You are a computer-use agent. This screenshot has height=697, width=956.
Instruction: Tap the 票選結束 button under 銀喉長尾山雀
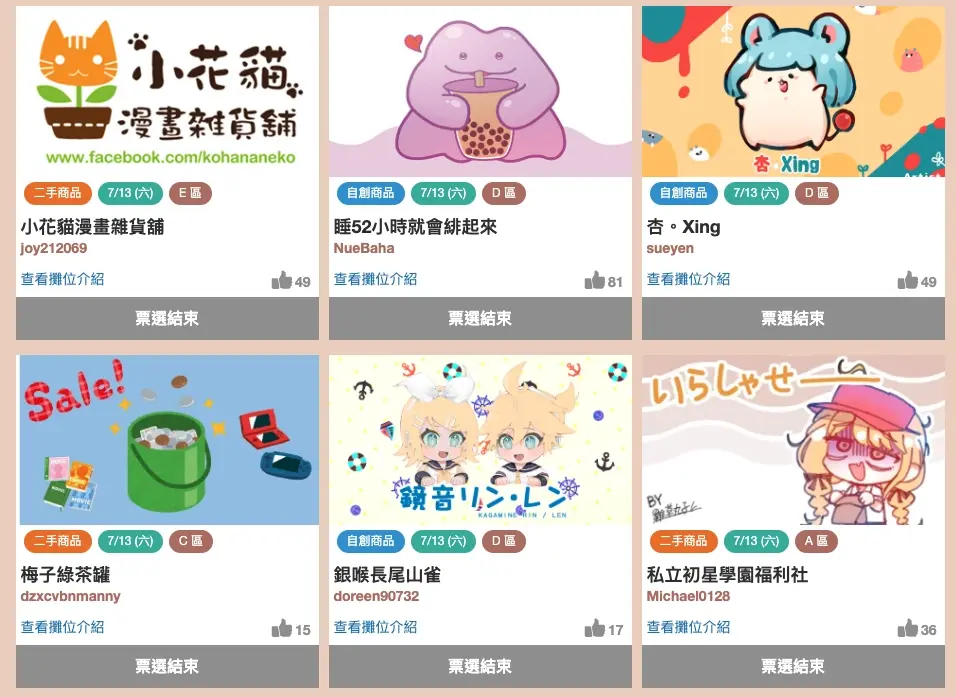[x=480, y=666]
